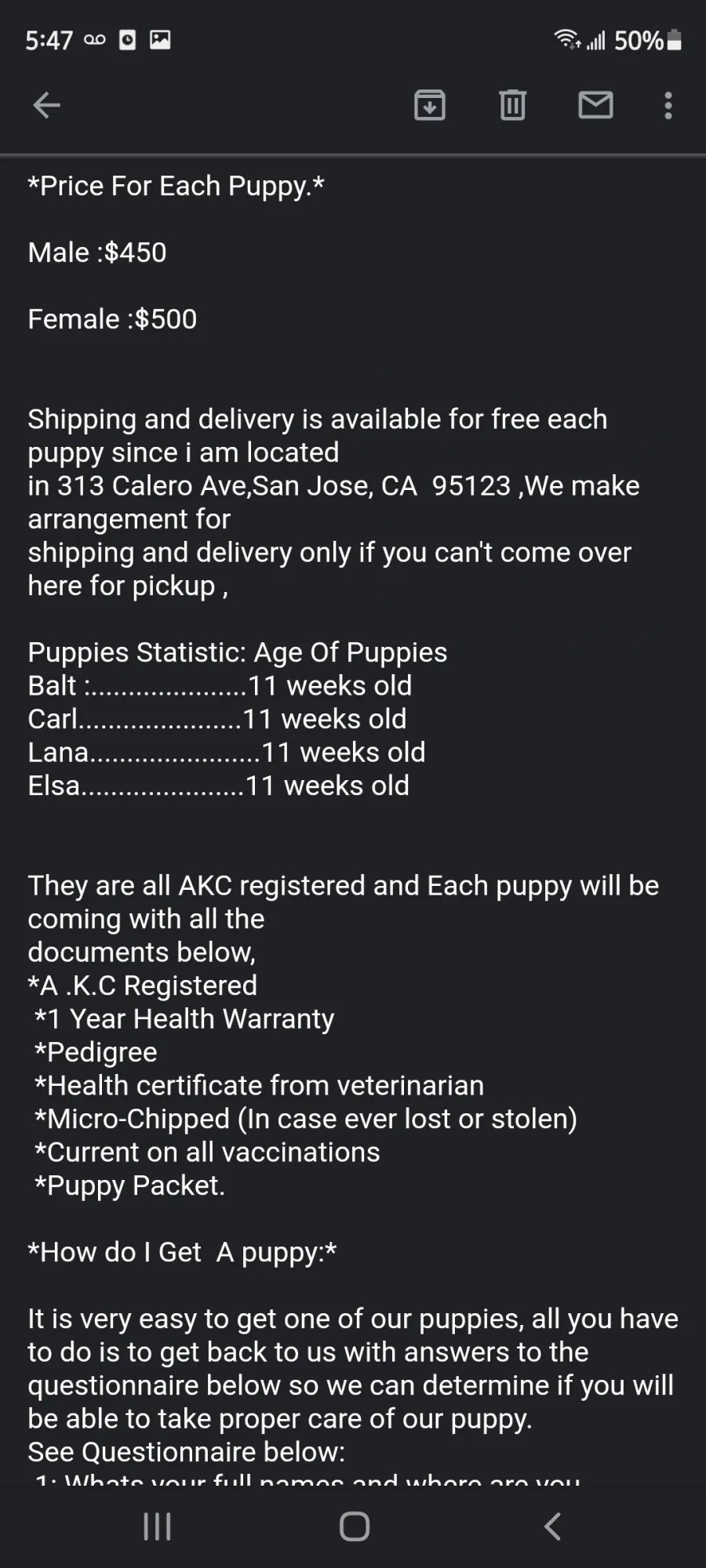Go back to the inbox list

point(46,105)
